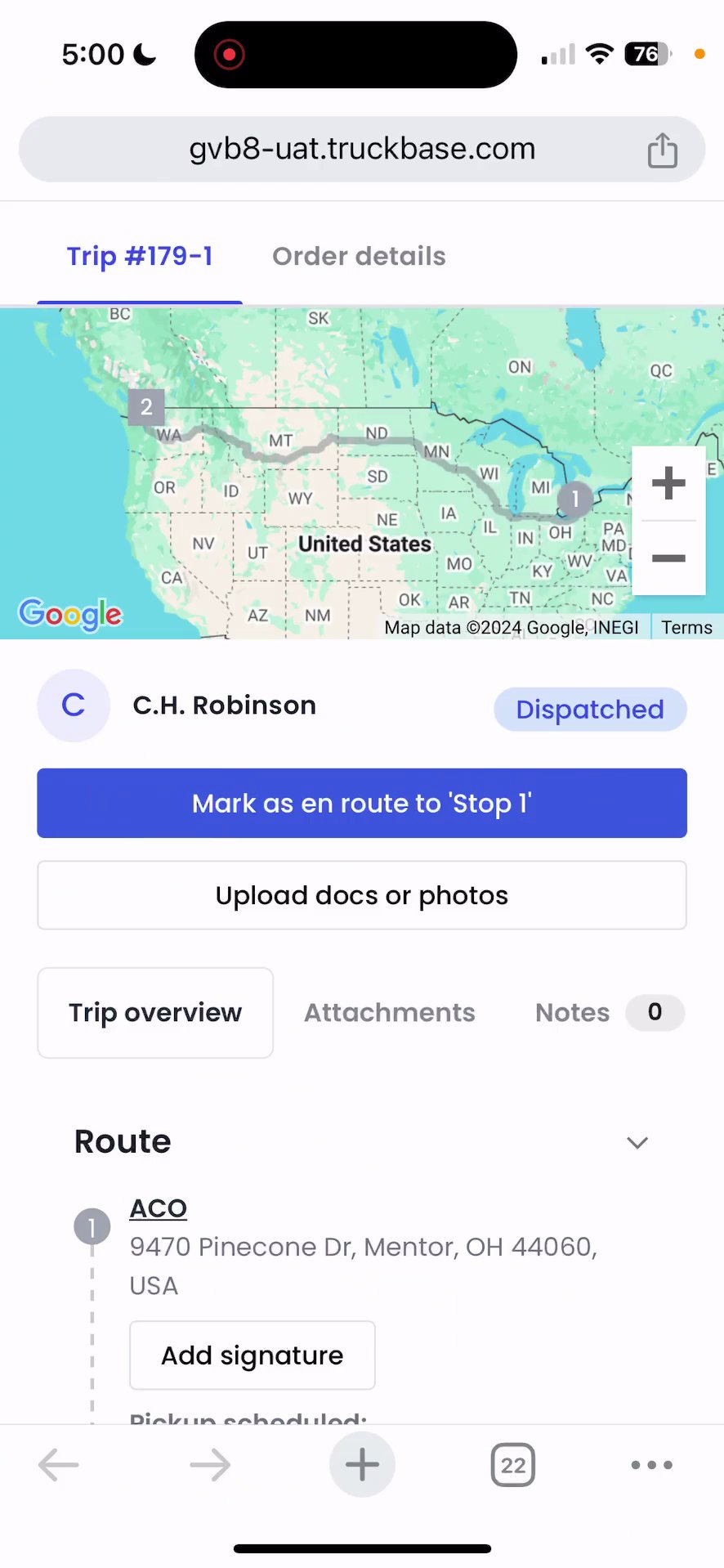Select the Trip #179-1 tab
The image size is (724, 1568).
[140, 256]
